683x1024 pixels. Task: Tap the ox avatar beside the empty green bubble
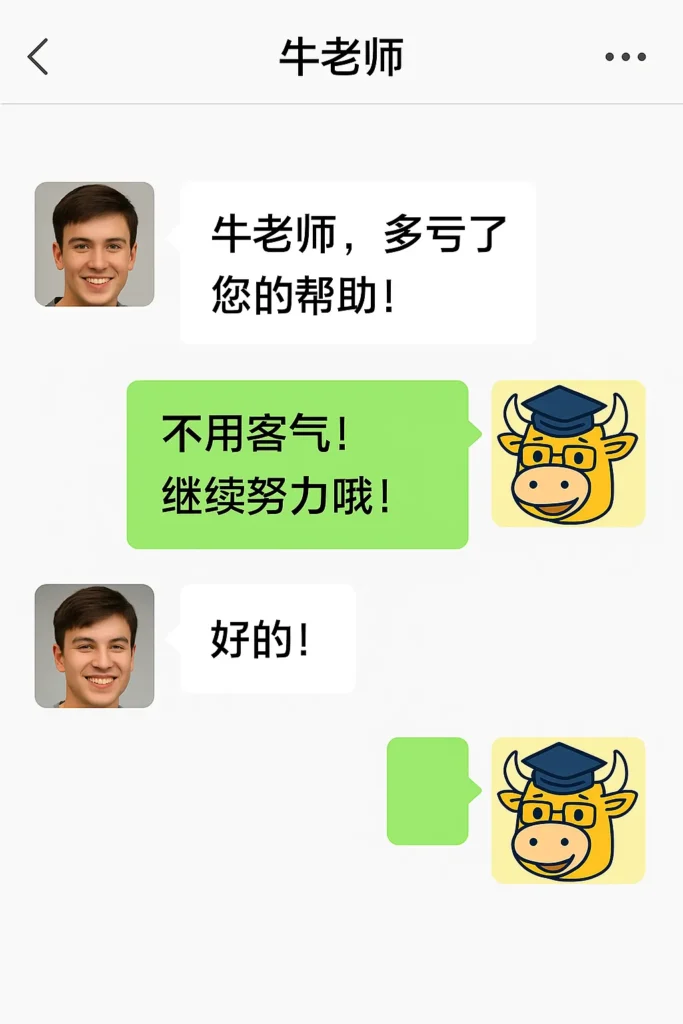coord(568,810)
